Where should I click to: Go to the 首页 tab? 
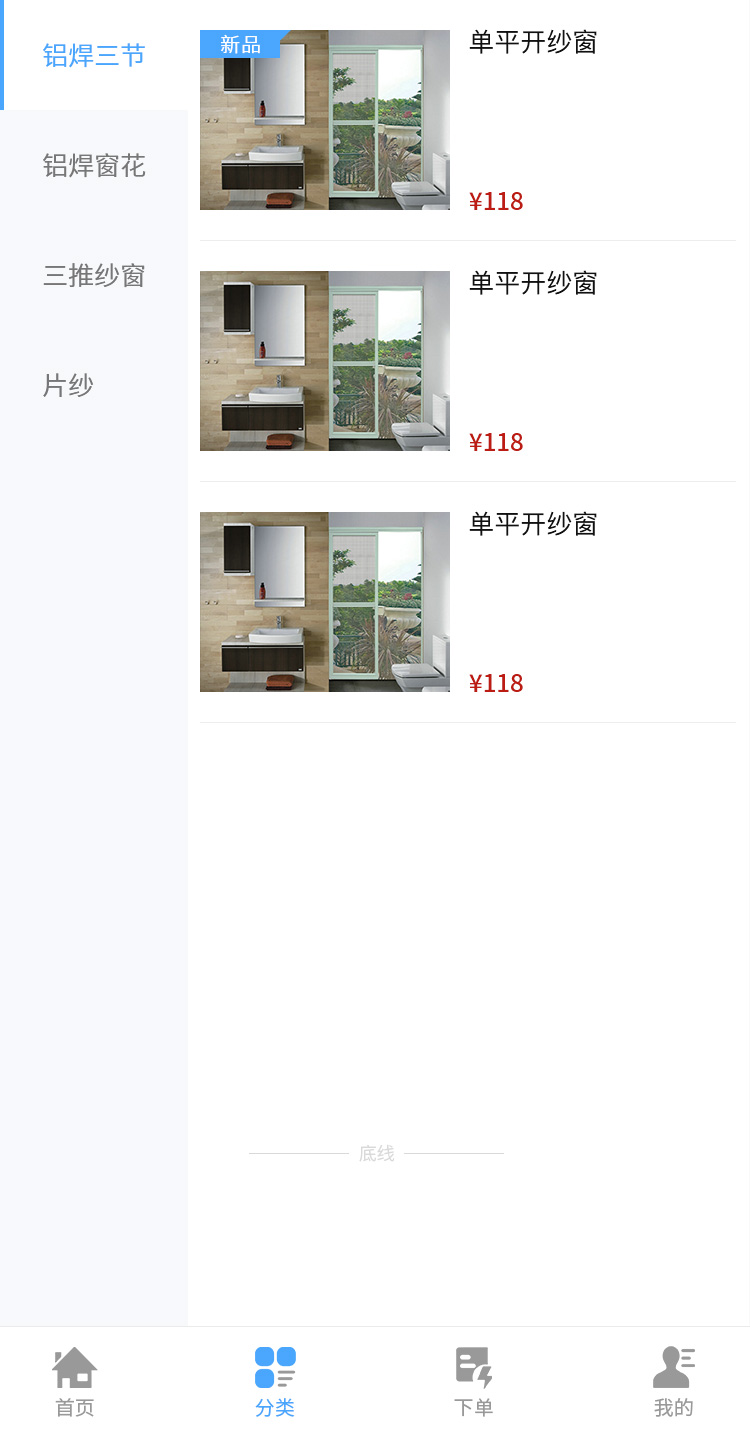coord(75,1381)
